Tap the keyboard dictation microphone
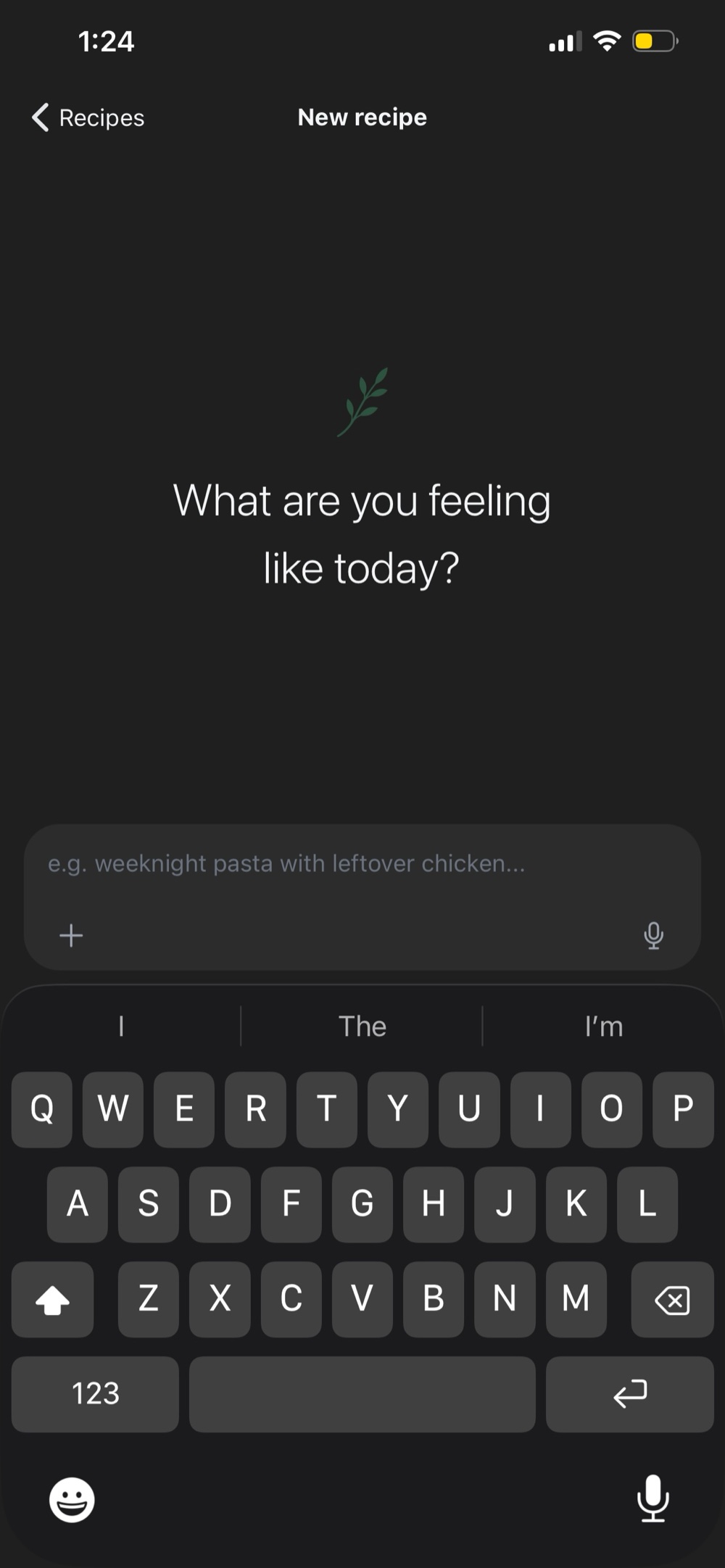The image size is (725, 1568). pos(653,1498)
